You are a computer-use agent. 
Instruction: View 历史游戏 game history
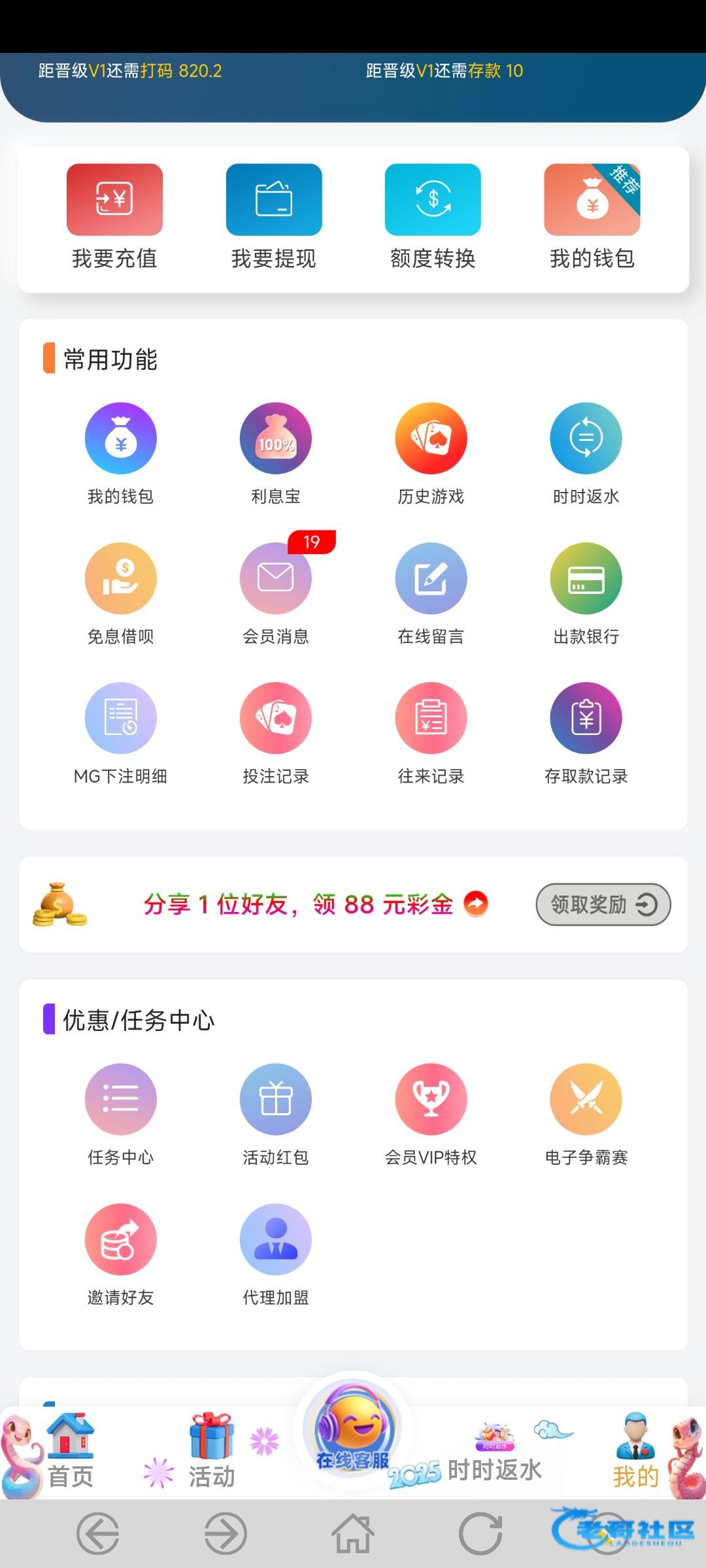[x=431, y=438]
